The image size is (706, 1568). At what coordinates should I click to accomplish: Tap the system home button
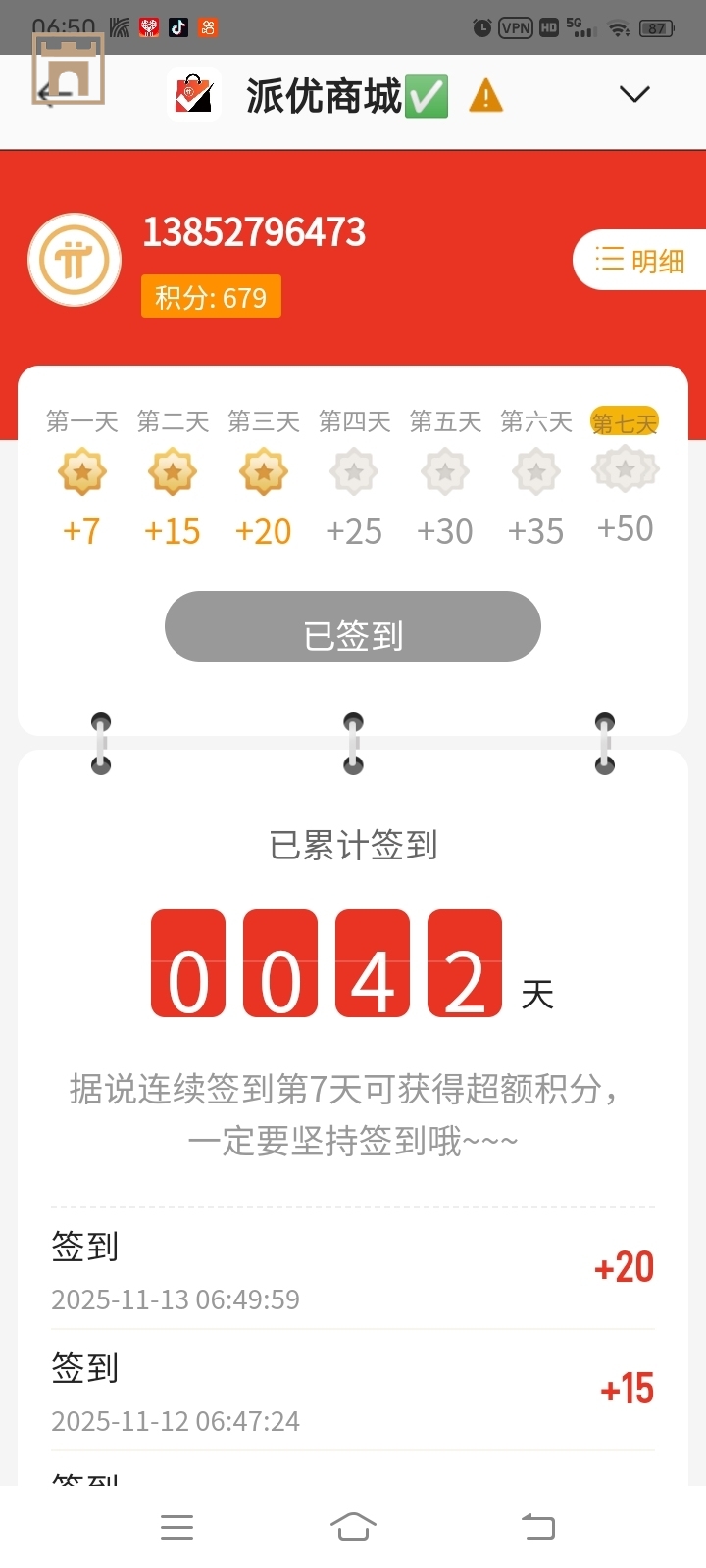tap(353, 1527)
